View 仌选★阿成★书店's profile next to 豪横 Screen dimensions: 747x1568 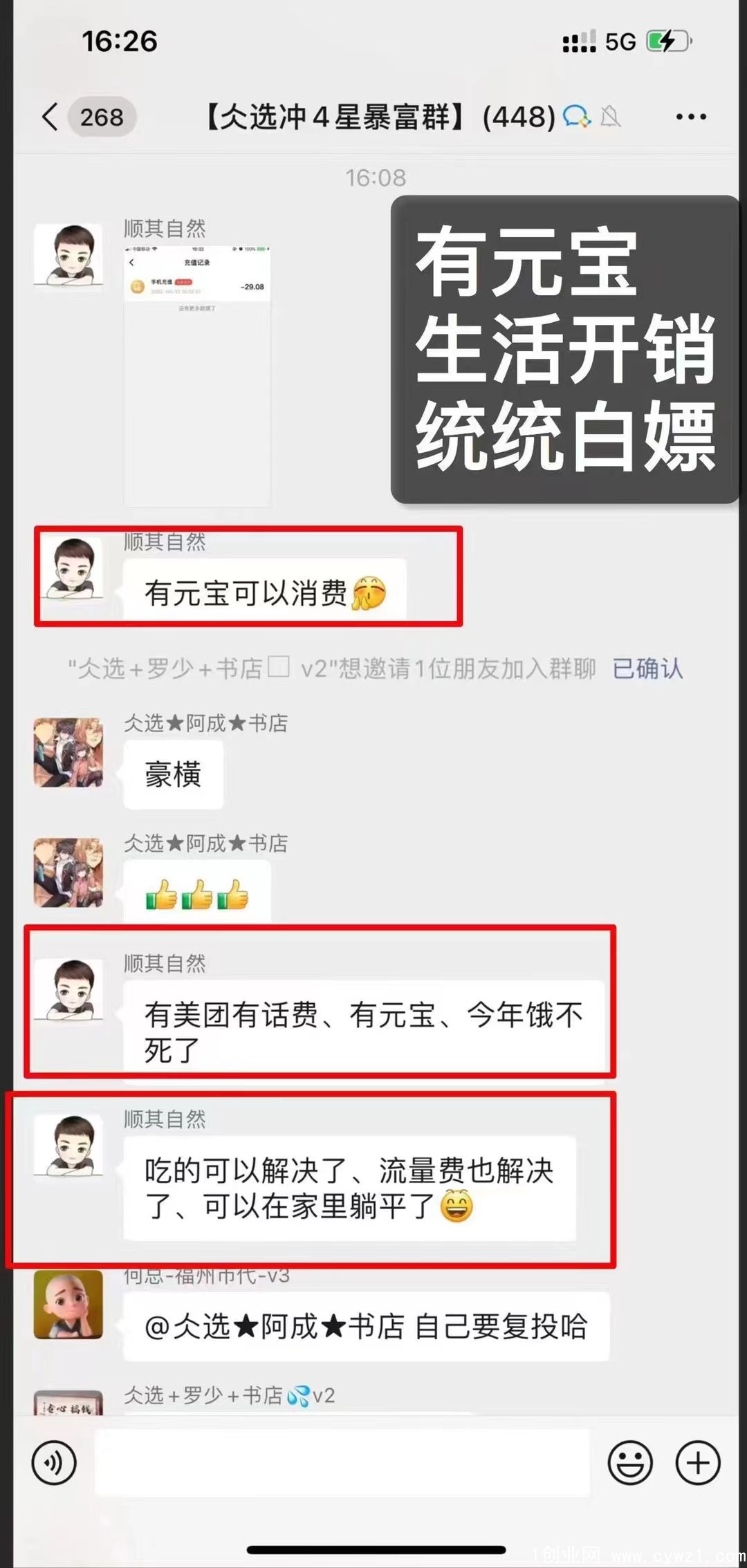[x=68, y=752]
